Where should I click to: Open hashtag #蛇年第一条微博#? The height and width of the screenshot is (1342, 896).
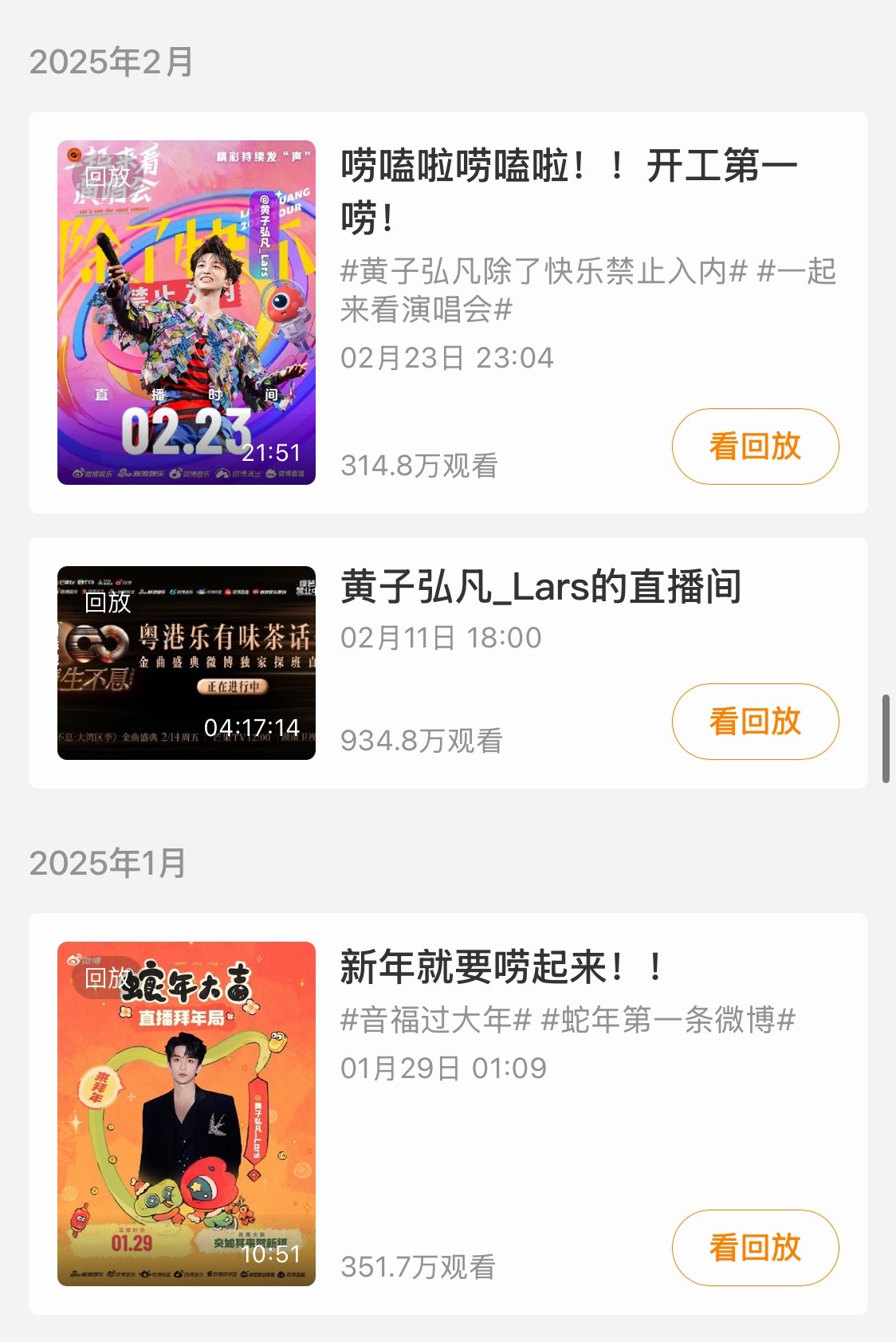click(x=668, y=1020)
